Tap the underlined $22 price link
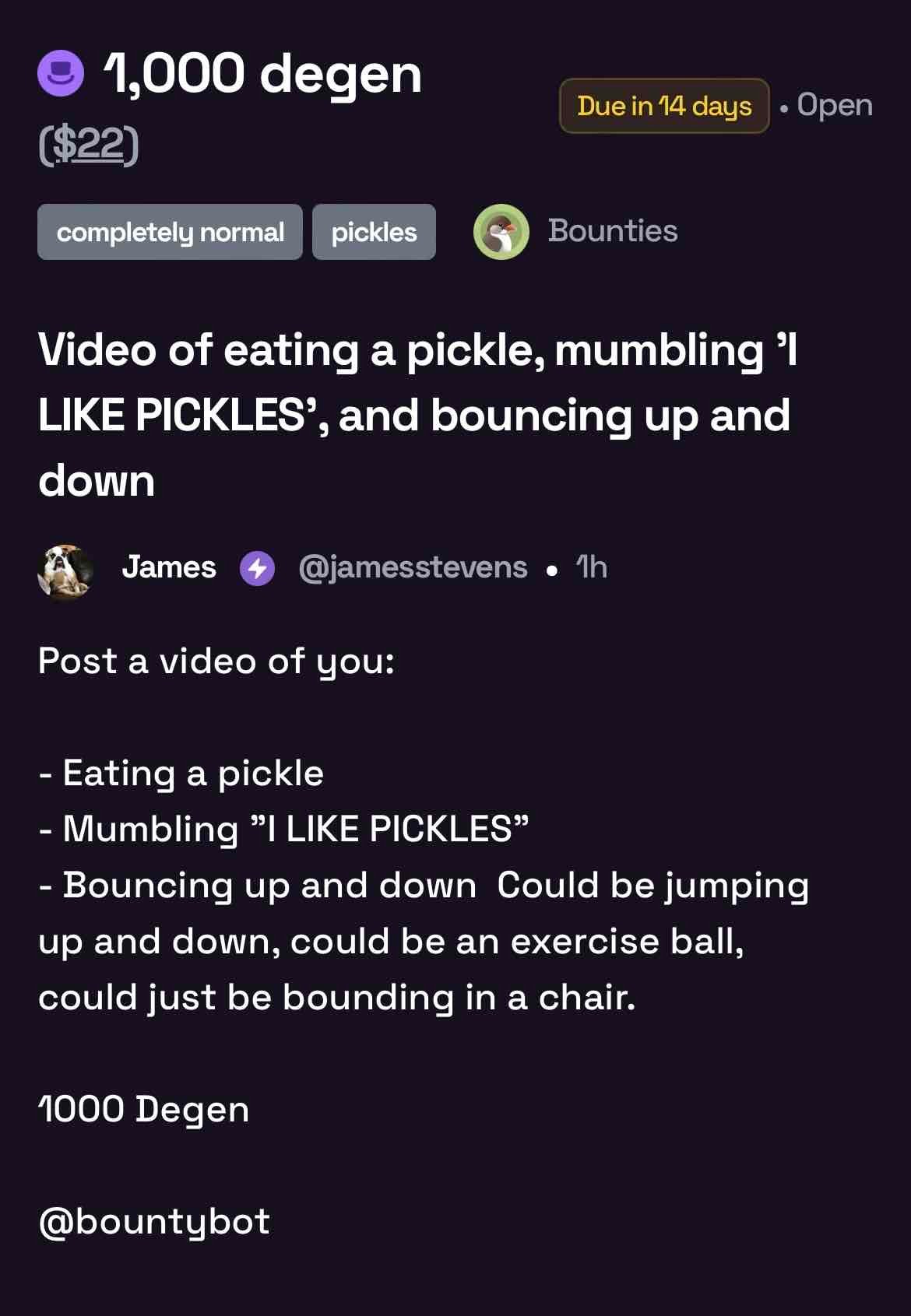The height and width of the screenshot is (1316, 911). coord(89,145)
